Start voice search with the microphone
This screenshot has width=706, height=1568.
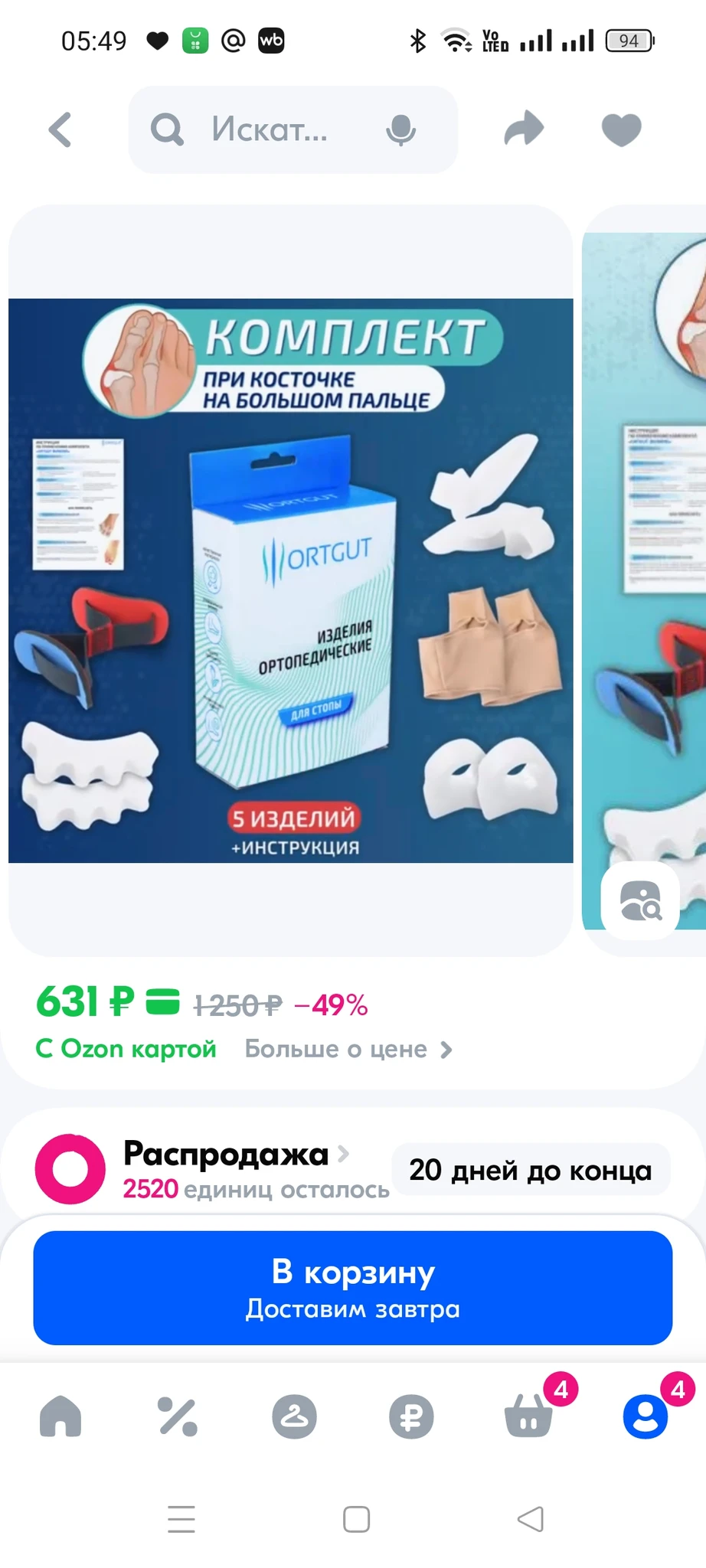400,130
